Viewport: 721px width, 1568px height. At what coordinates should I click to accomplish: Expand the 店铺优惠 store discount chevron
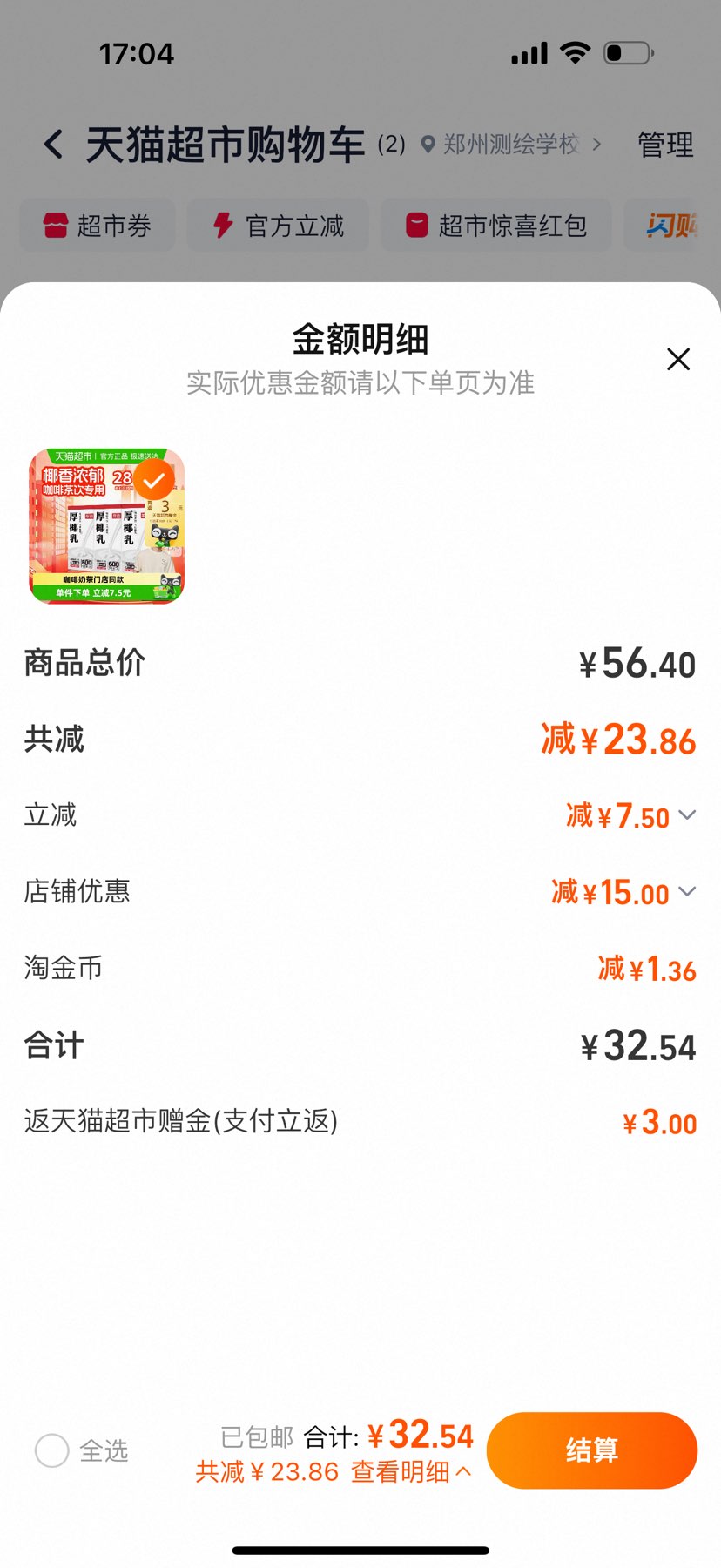(689, 891)
